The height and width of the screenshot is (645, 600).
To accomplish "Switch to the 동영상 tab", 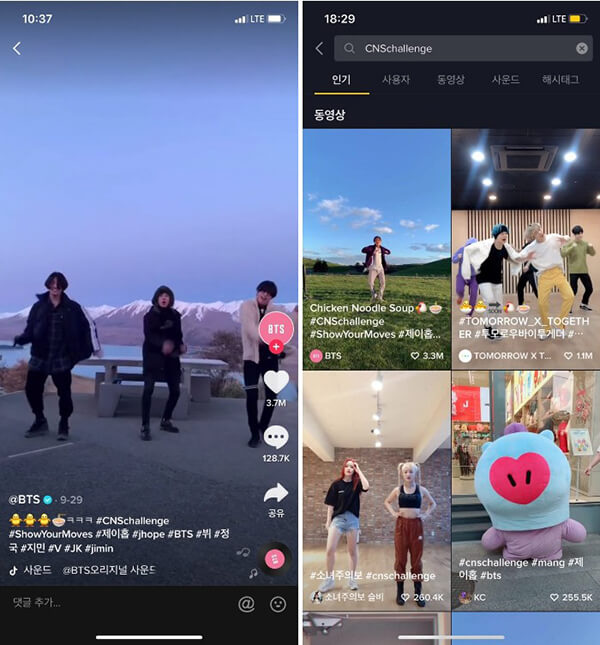I will click(x=451, y=80).
